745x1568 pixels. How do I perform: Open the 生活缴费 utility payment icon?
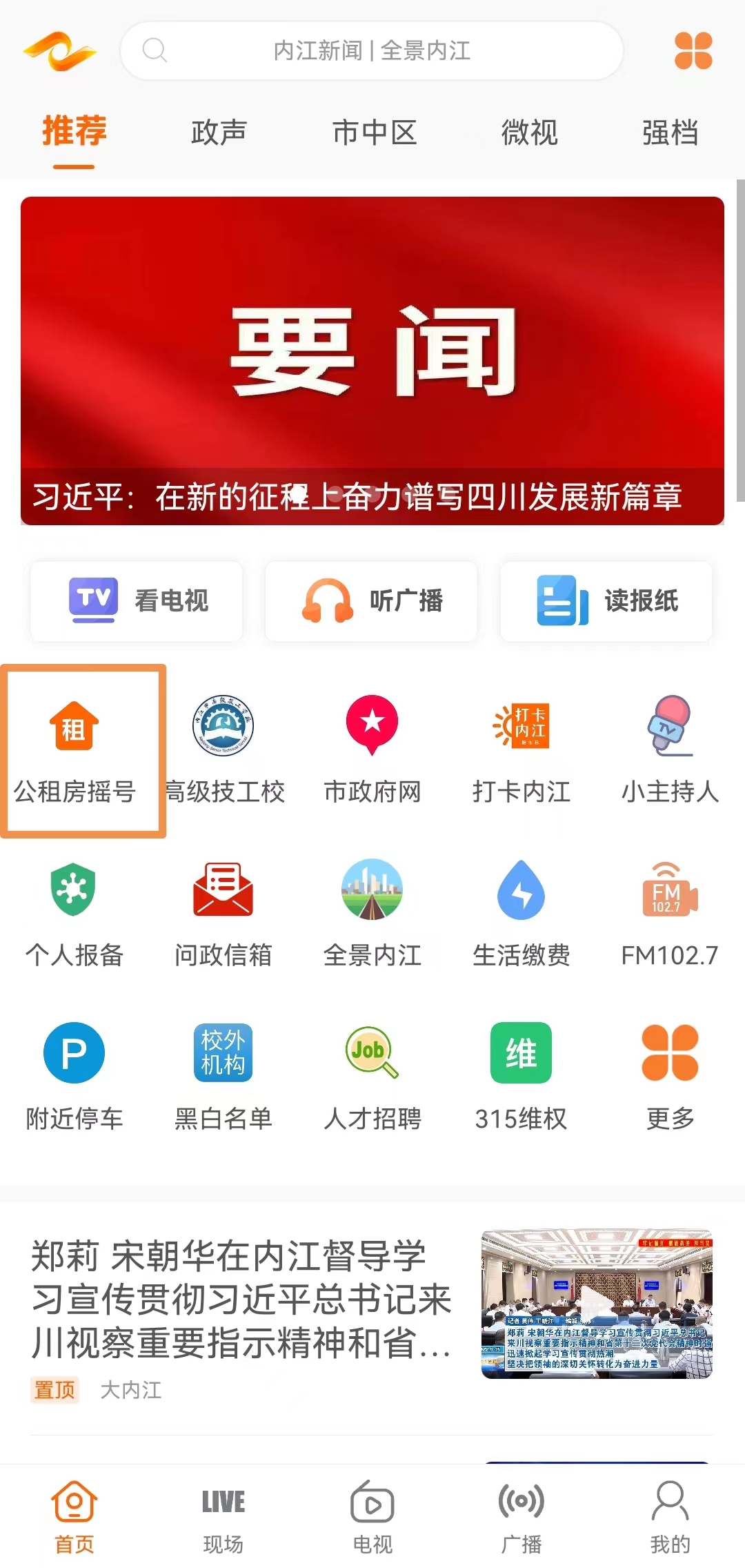[x=521, y=912]
